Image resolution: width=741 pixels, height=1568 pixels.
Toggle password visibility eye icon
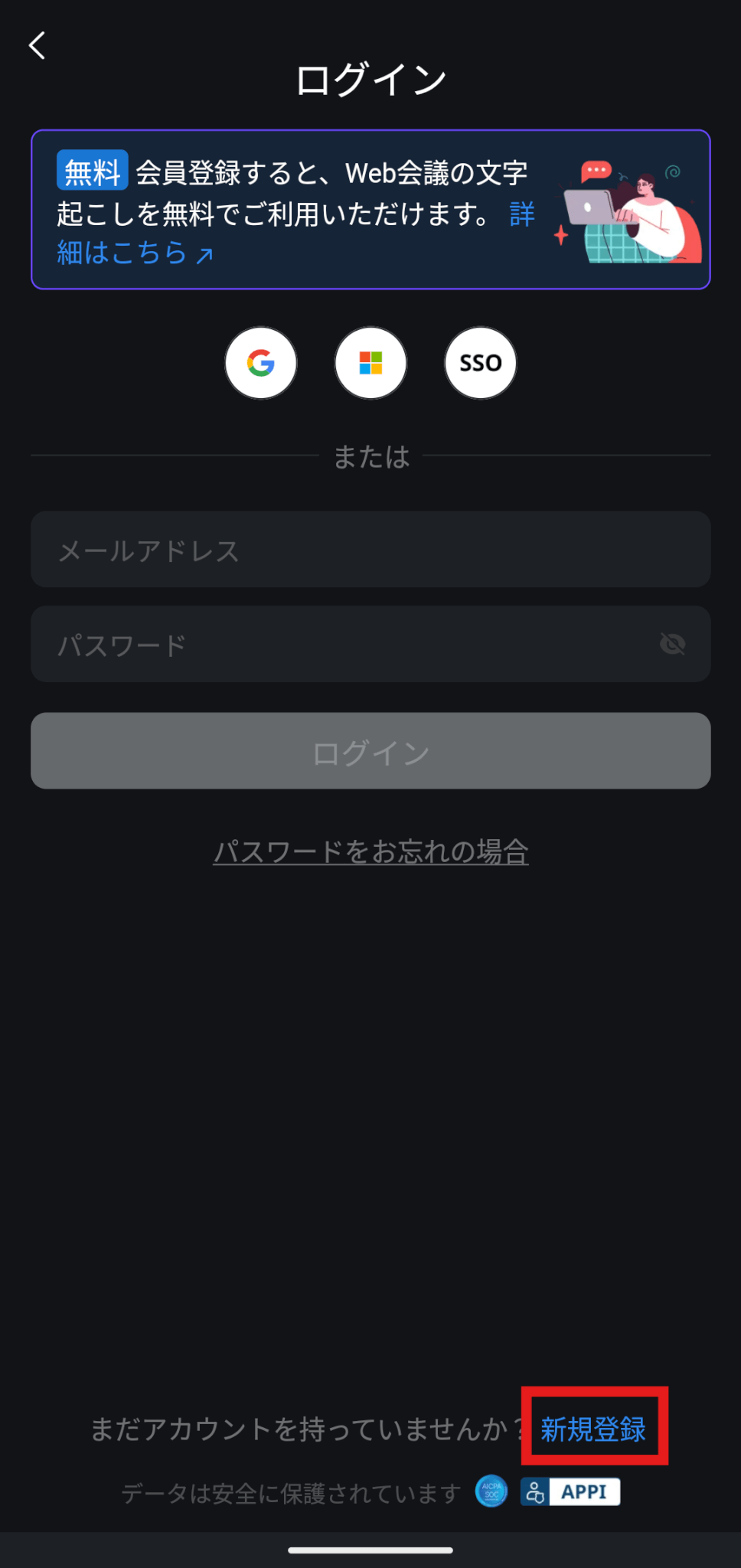(x=672, y=644)
